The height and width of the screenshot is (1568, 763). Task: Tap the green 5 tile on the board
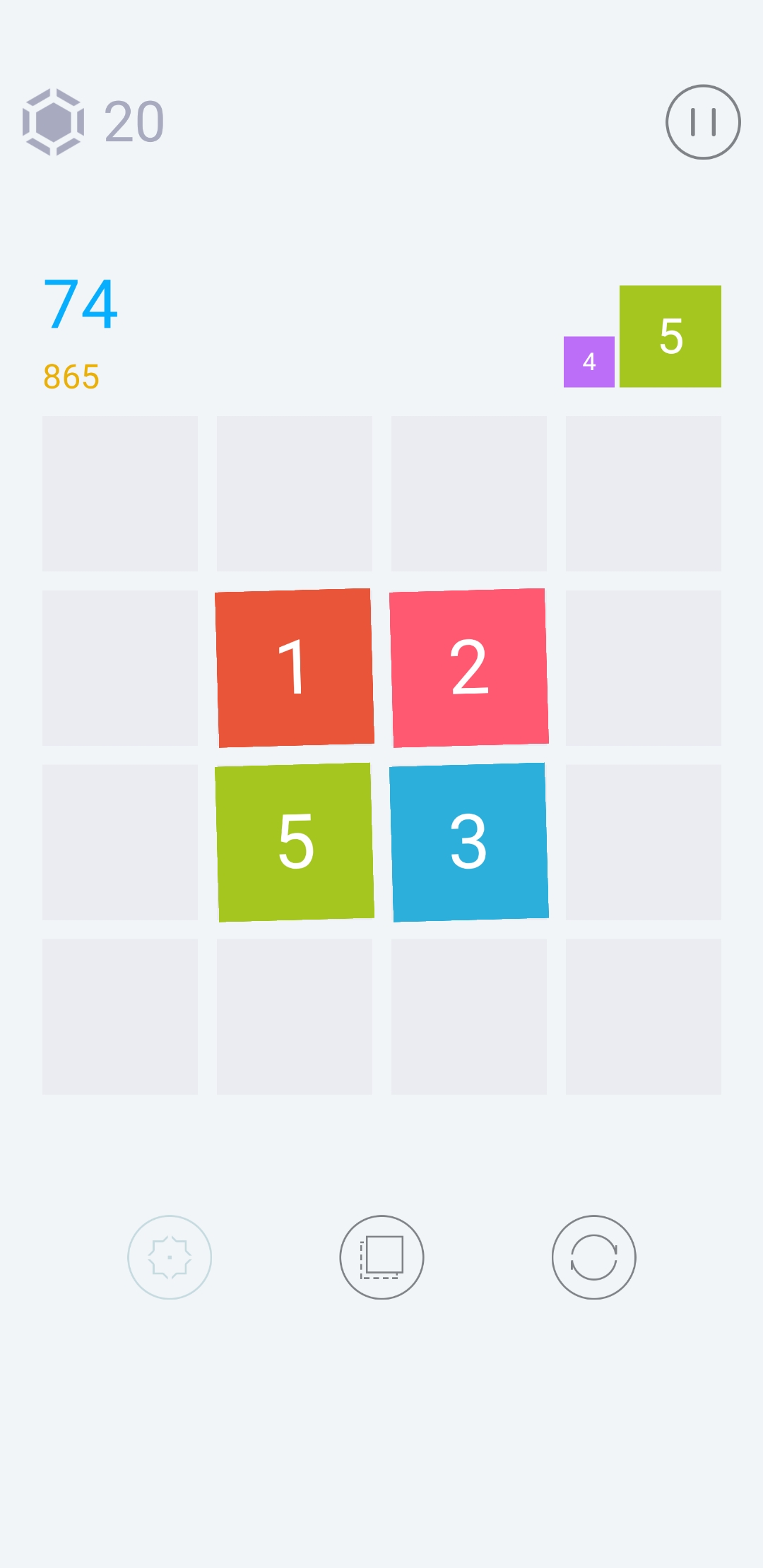click(295, 842)
